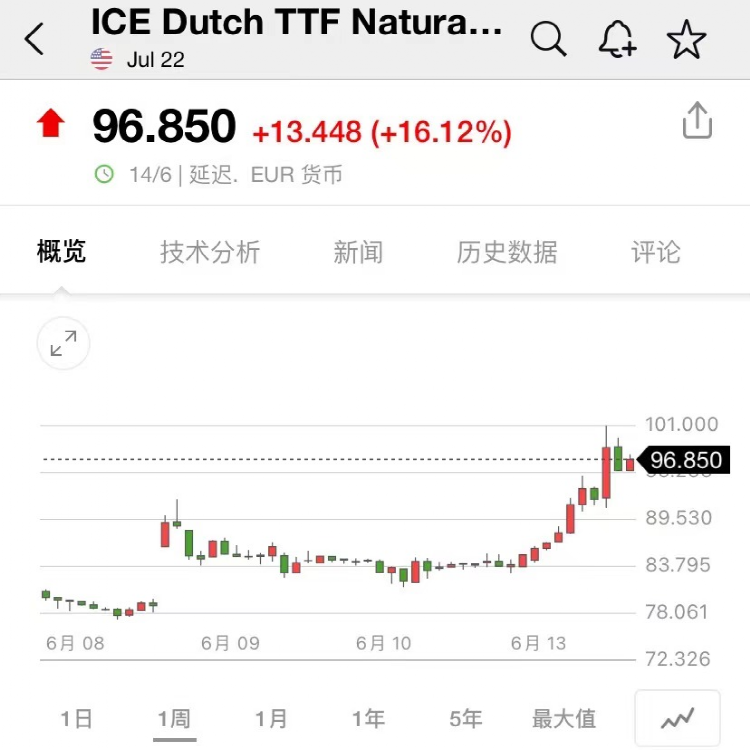View the 历史数据 tab
Viewport: 750px width, 750px height.
coord(507,252)
